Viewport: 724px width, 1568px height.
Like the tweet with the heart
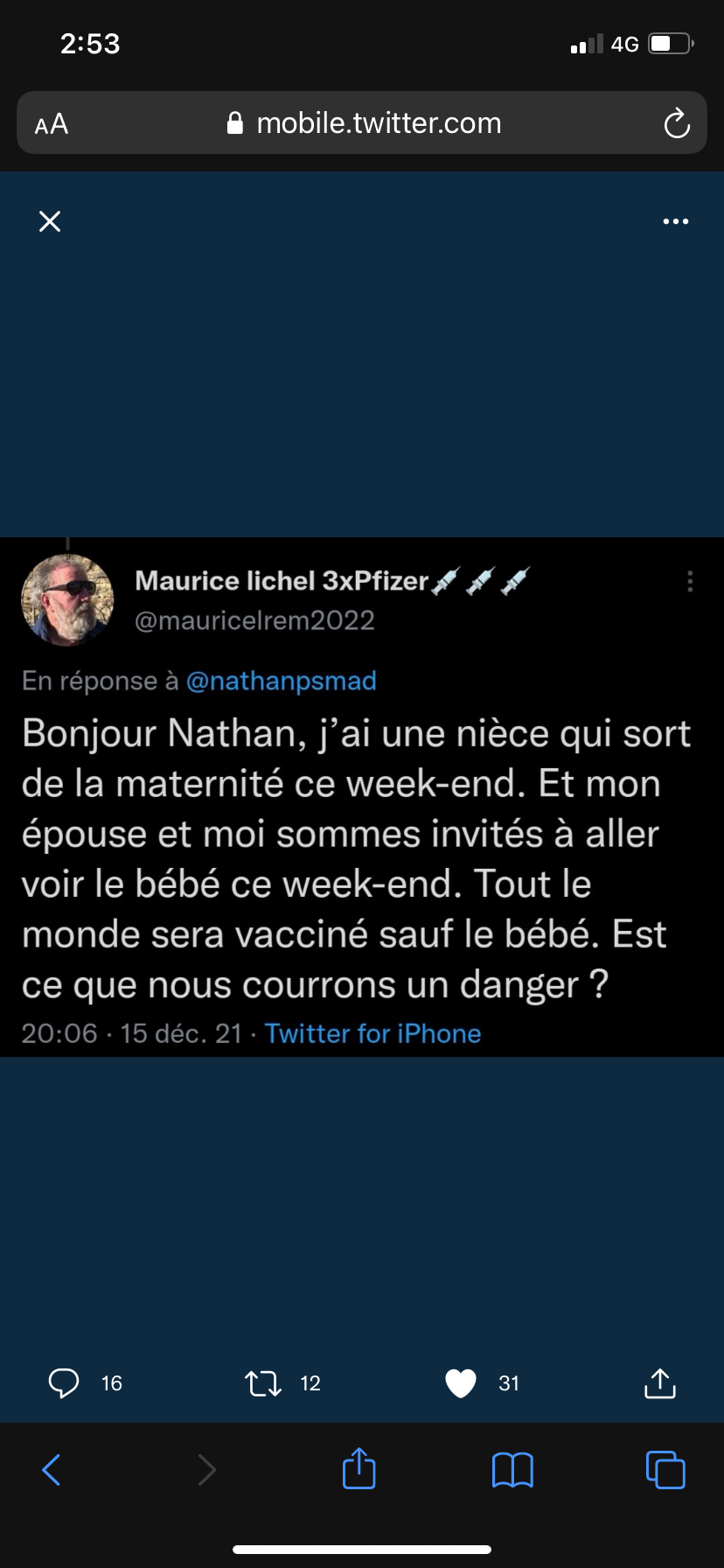pos(461,1382)
